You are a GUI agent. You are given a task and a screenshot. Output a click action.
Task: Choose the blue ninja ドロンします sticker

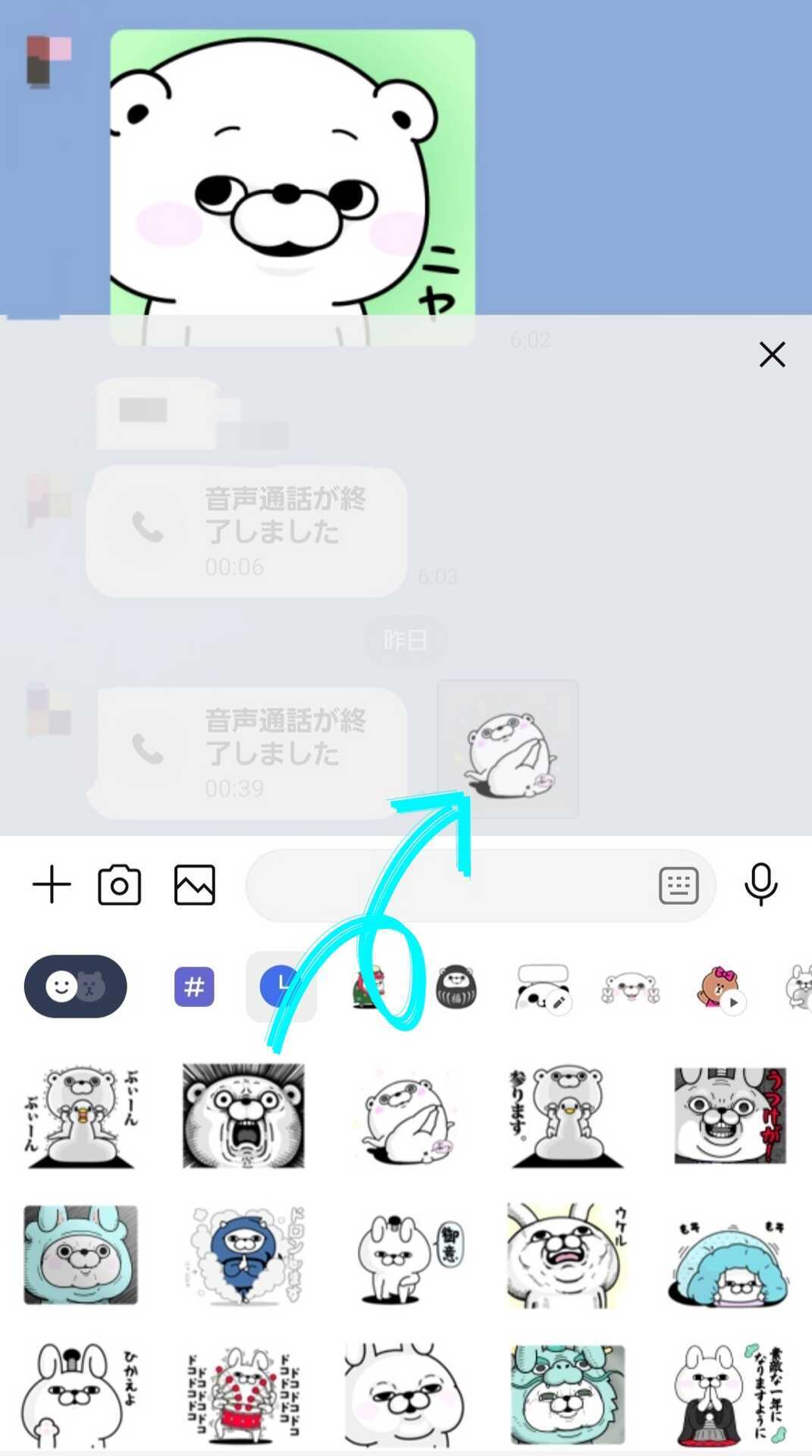pyautogui.click(x=243, y=1255)
